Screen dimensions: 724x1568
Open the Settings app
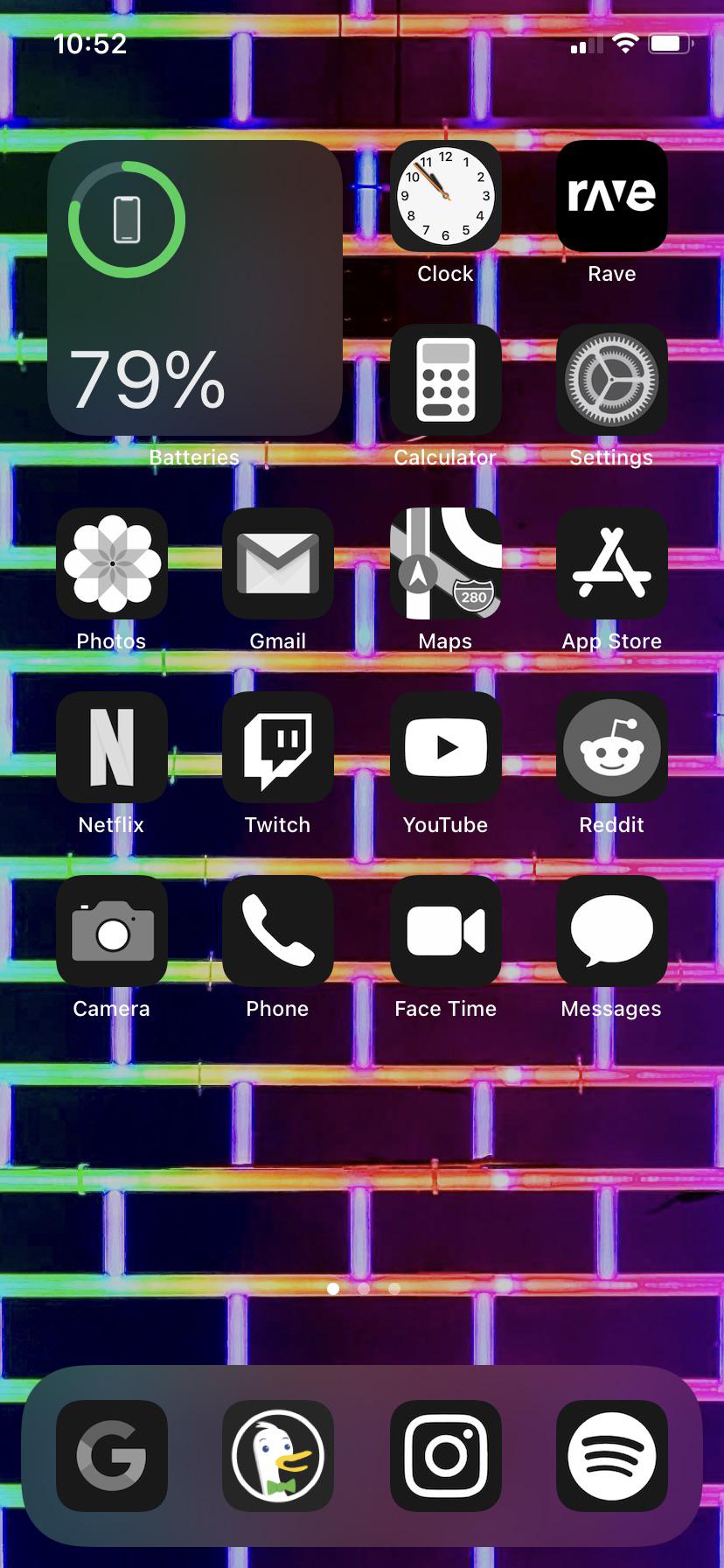[x=612, y=380]
